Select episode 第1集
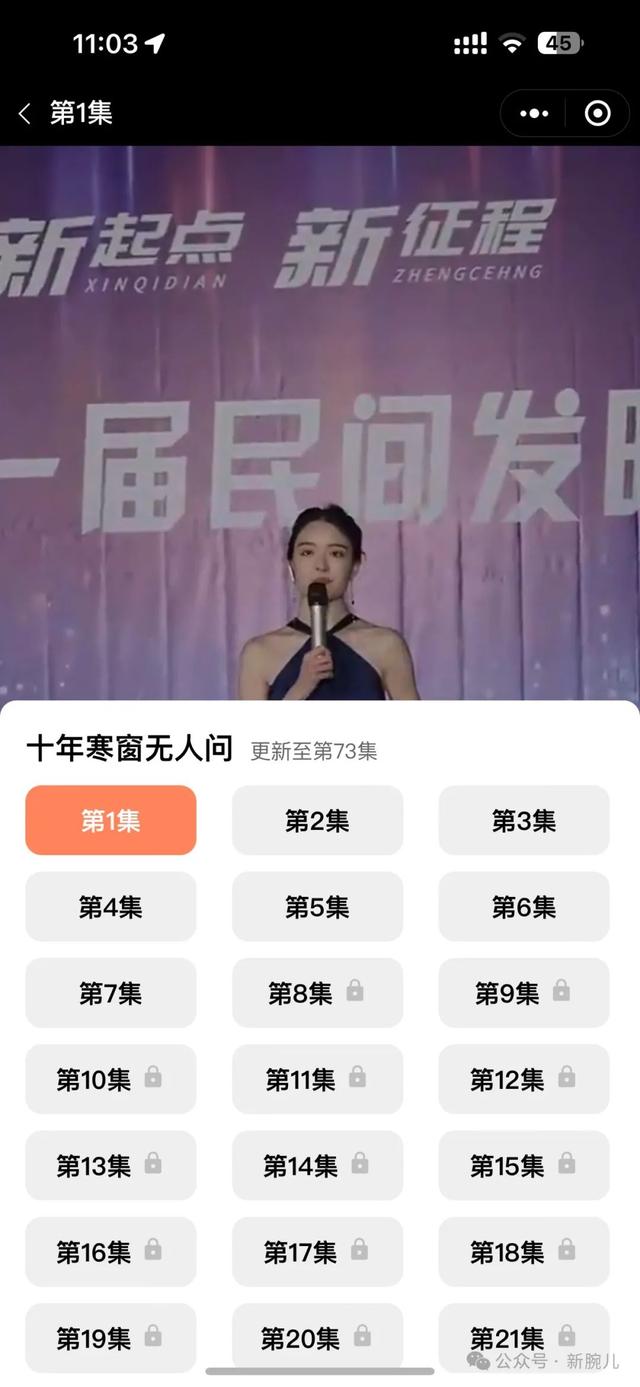The width and height of the screenshot is (640, 1387). (111, 821)
